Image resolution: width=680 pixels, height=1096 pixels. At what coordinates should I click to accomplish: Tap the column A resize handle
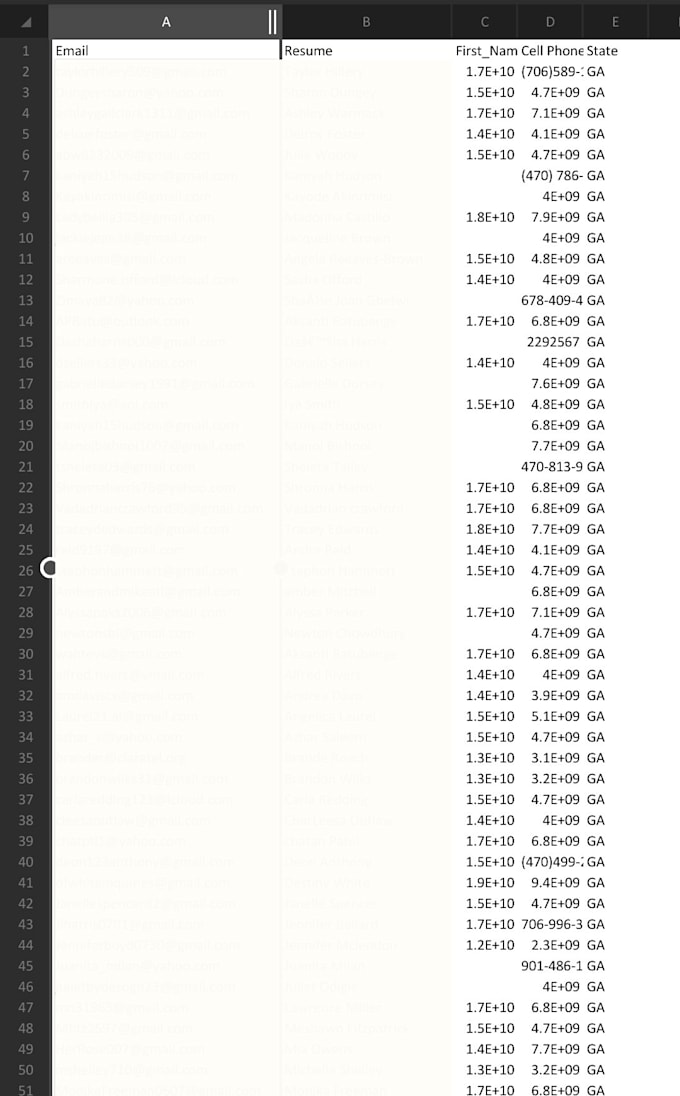point(273,22)
